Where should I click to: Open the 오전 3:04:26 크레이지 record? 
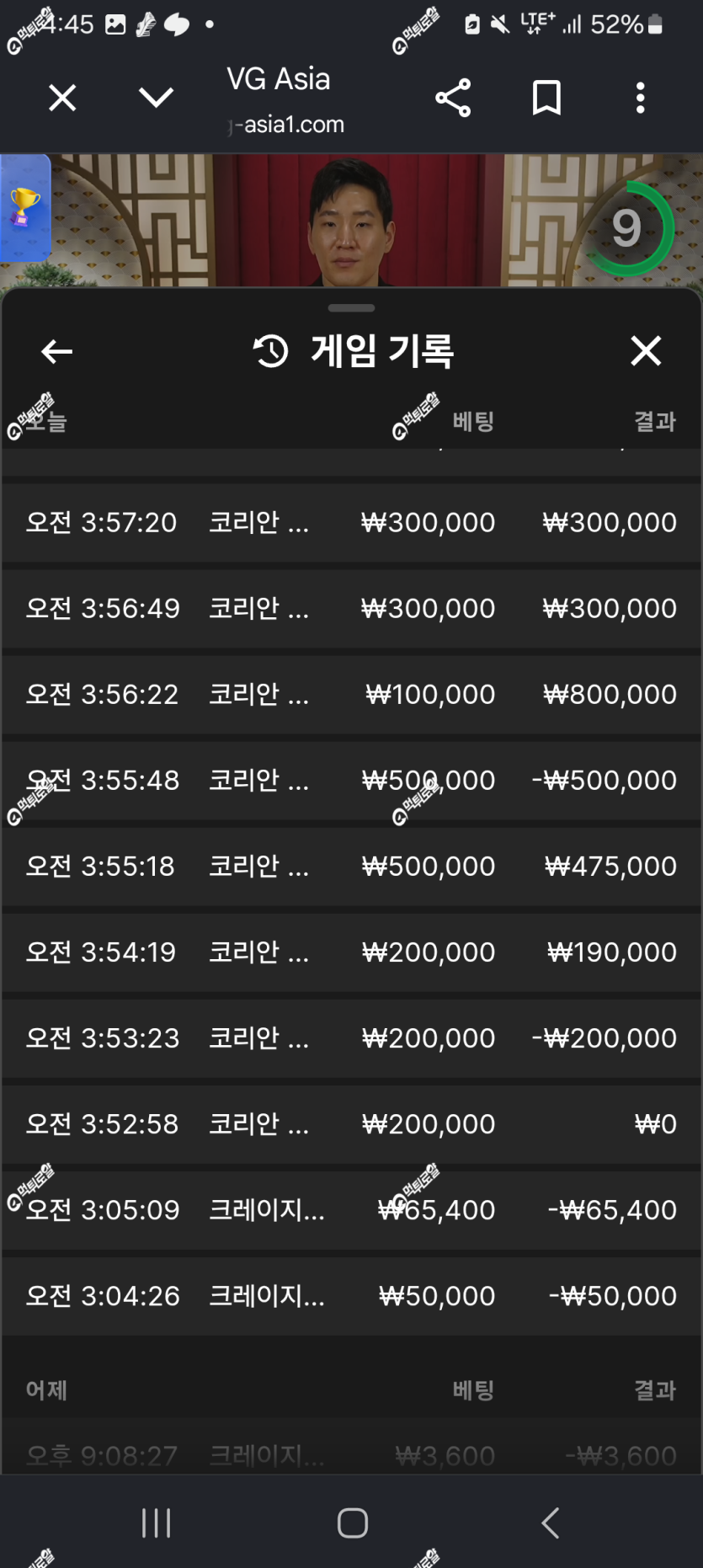point(351,1296)
